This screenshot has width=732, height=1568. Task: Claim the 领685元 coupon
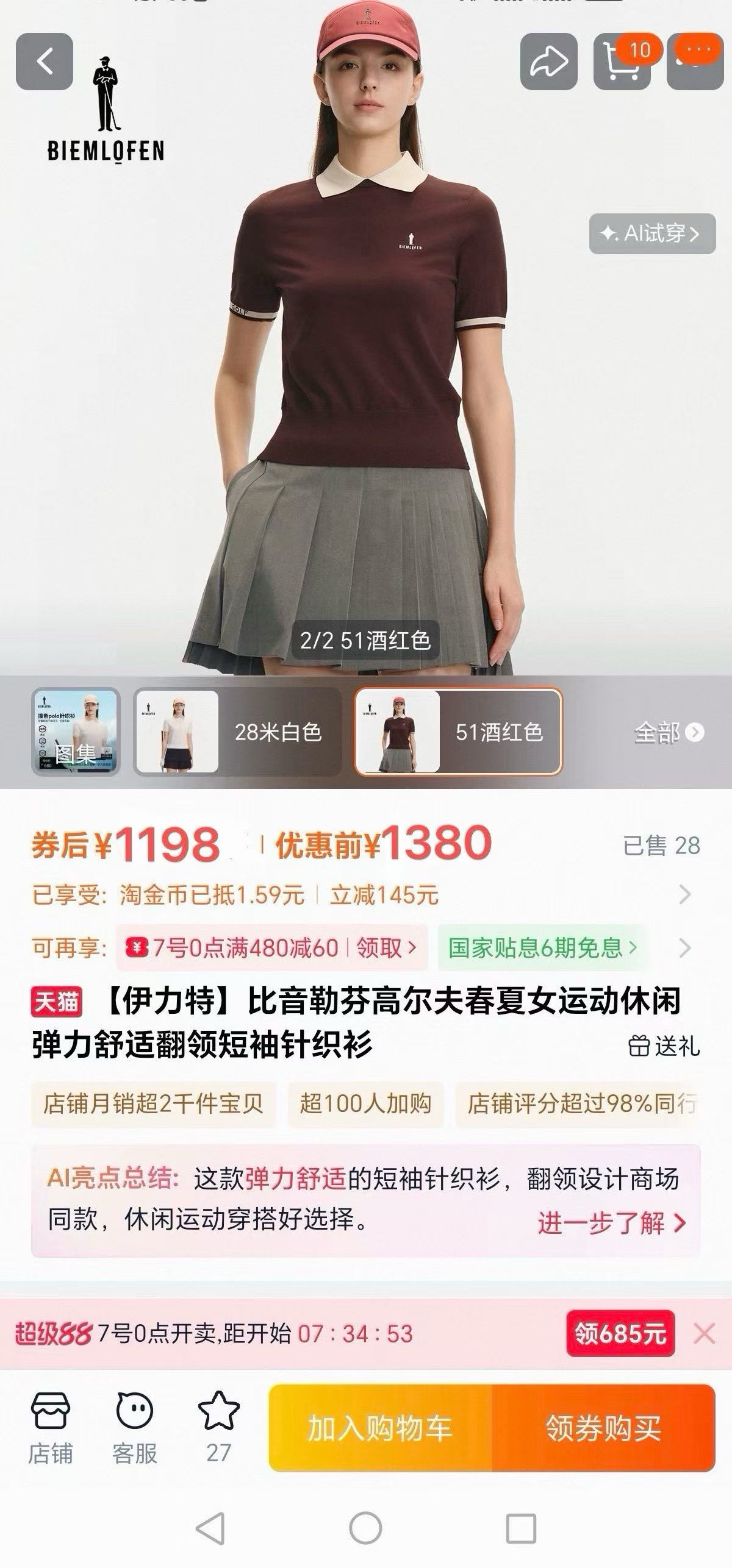click(x=620, y=1334)
